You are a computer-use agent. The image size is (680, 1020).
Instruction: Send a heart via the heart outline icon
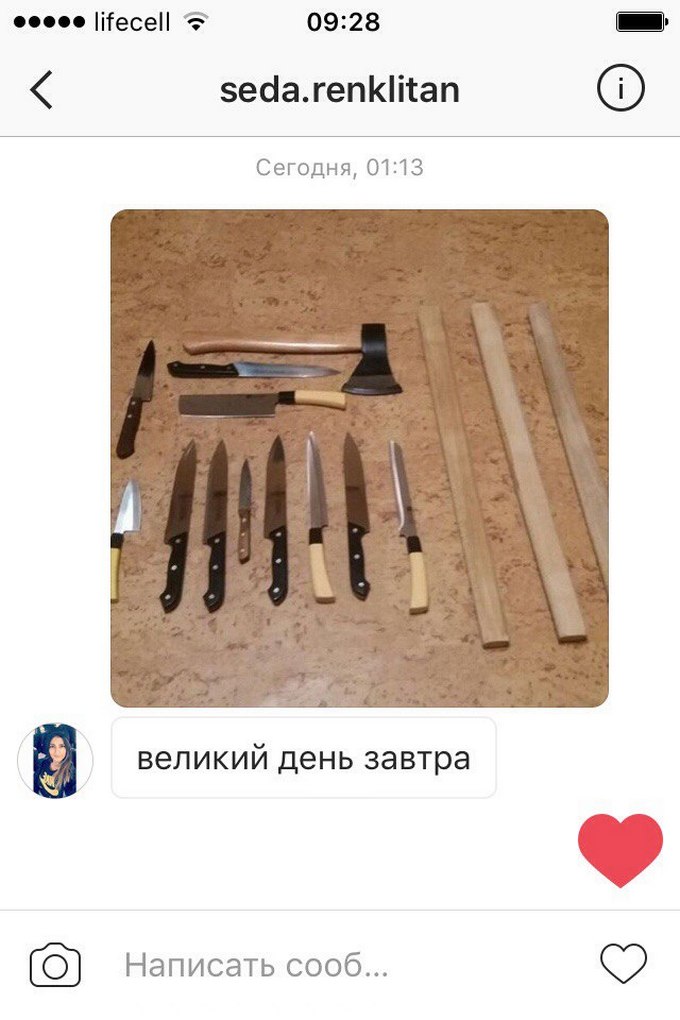coord(623,964)
